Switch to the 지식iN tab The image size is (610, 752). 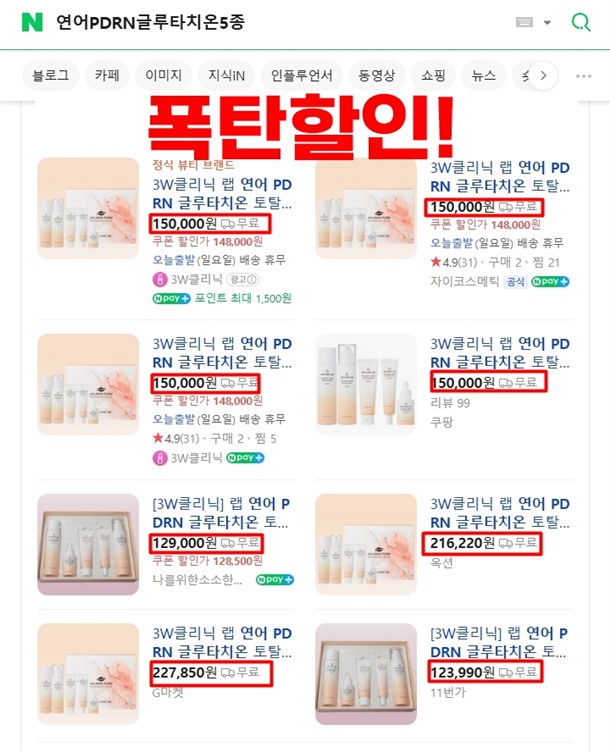[x=226, y=75]
